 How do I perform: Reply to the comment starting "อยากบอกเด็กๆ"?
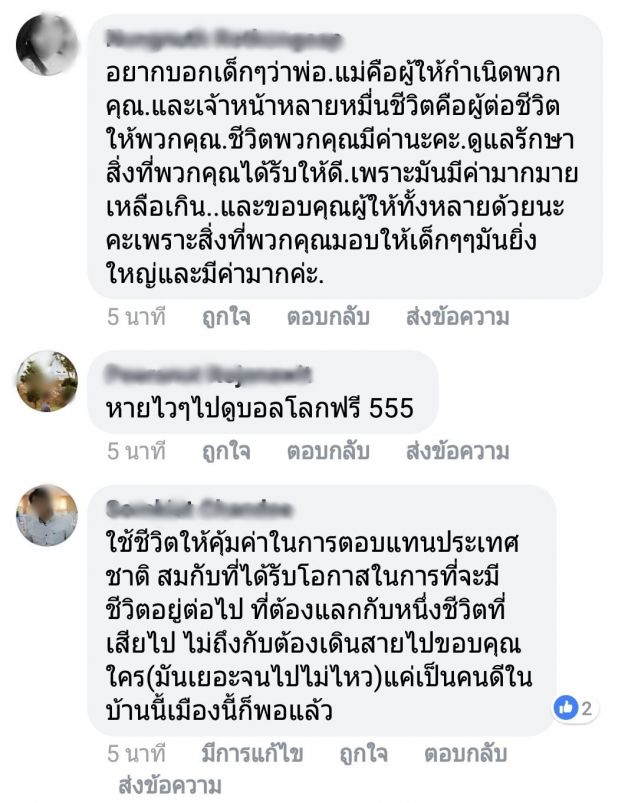[328, 317]
